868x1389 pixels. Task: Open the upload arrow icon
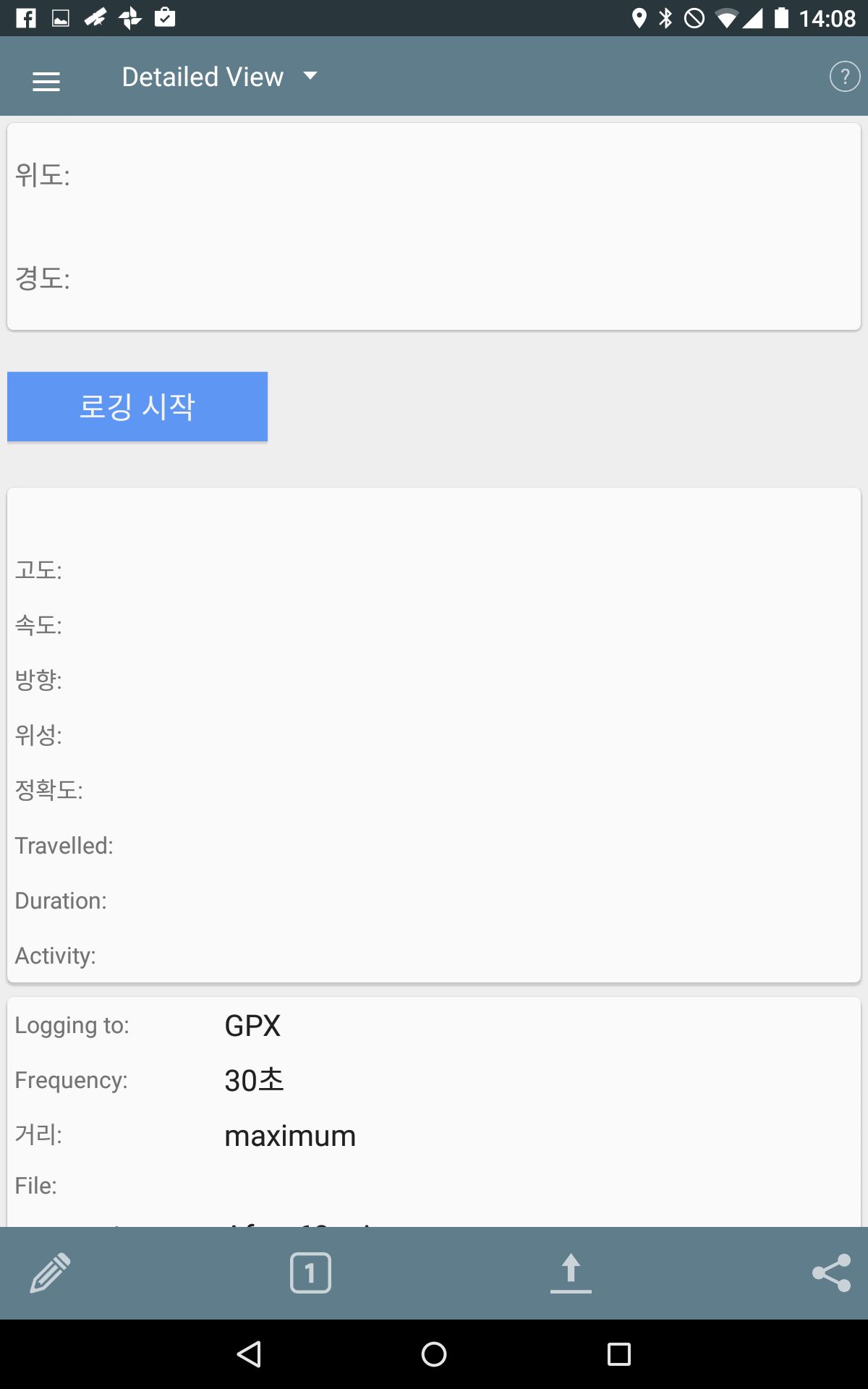(571, 1273)
